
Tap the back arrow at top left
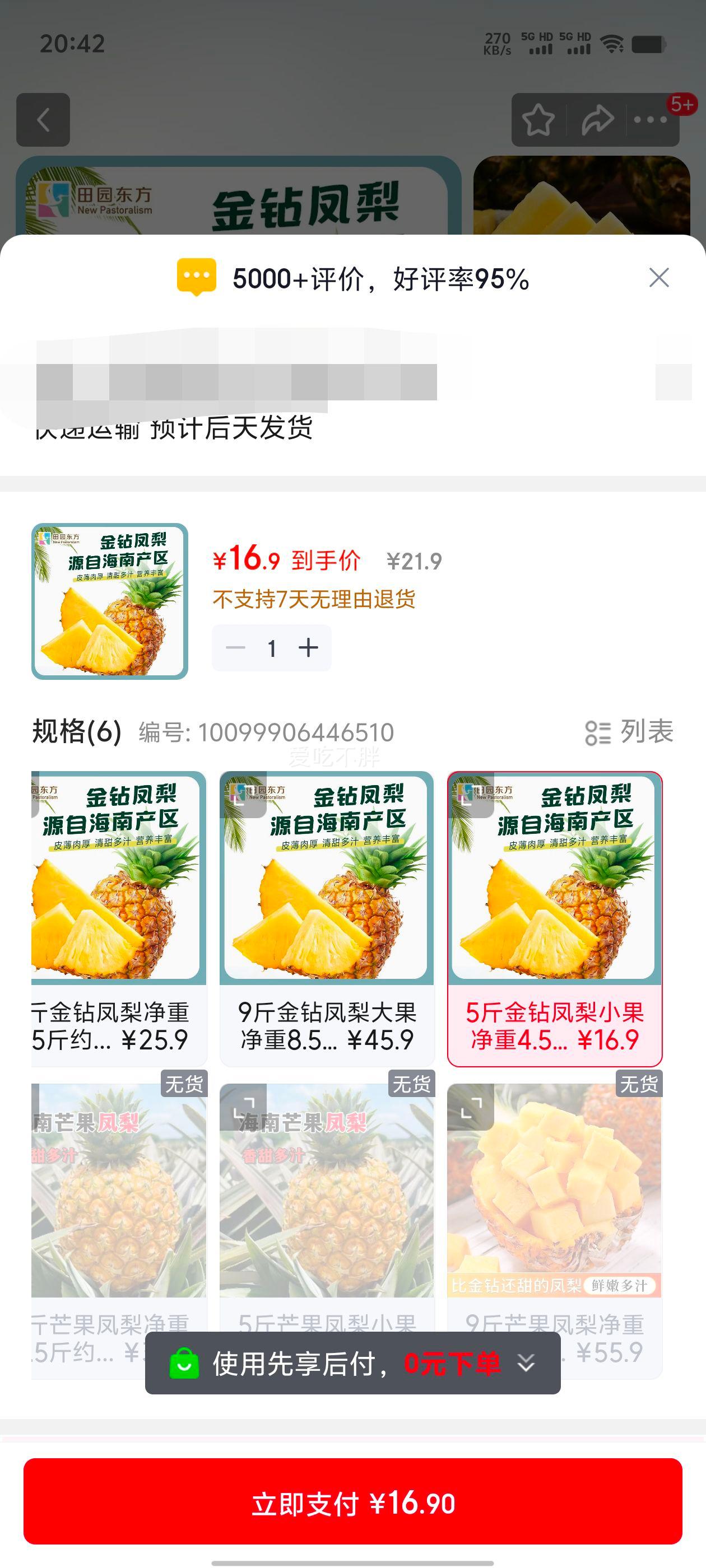tap(44, 120)
